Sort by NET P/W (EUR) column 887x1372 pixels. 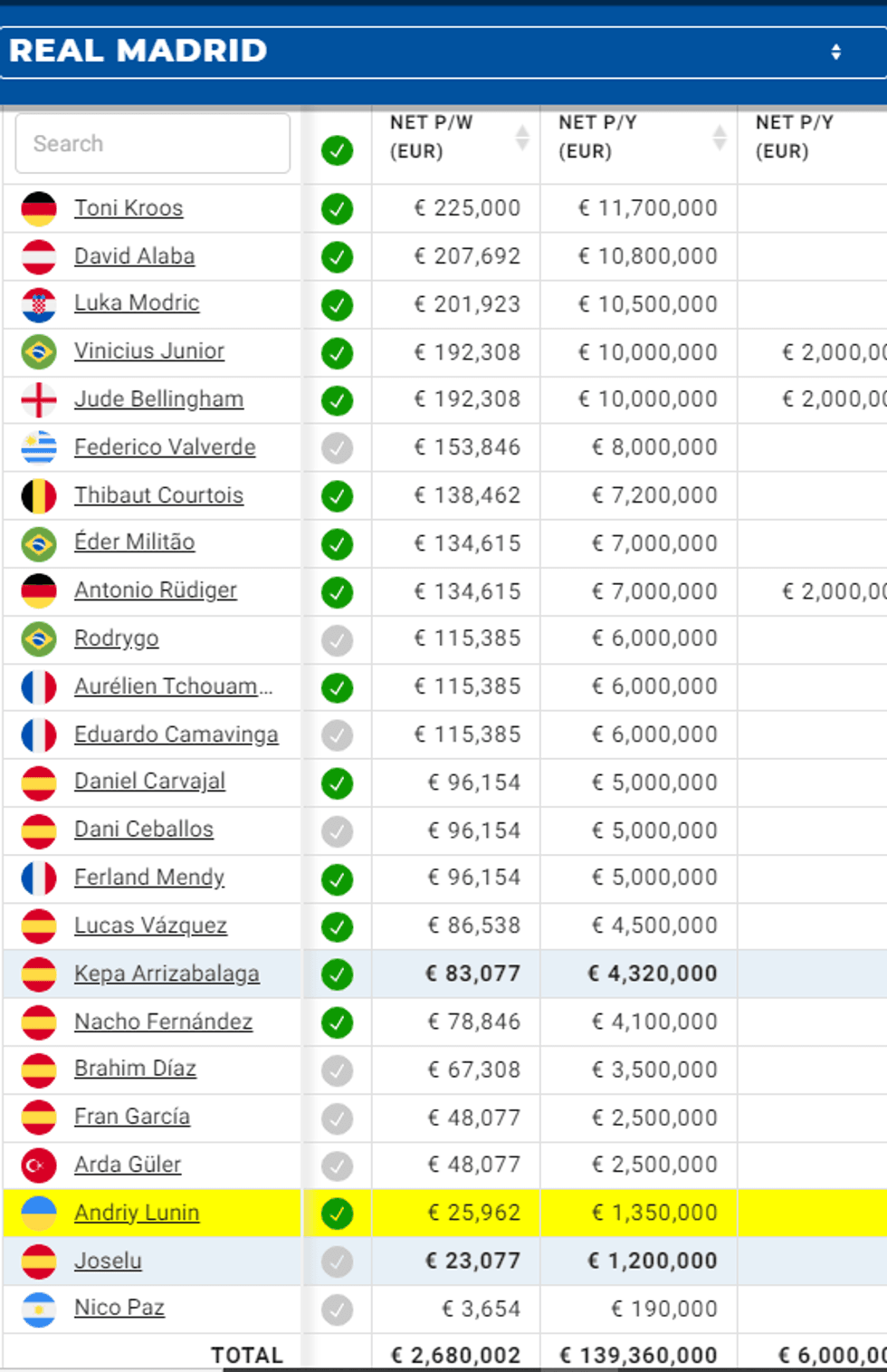pos(522,137)
